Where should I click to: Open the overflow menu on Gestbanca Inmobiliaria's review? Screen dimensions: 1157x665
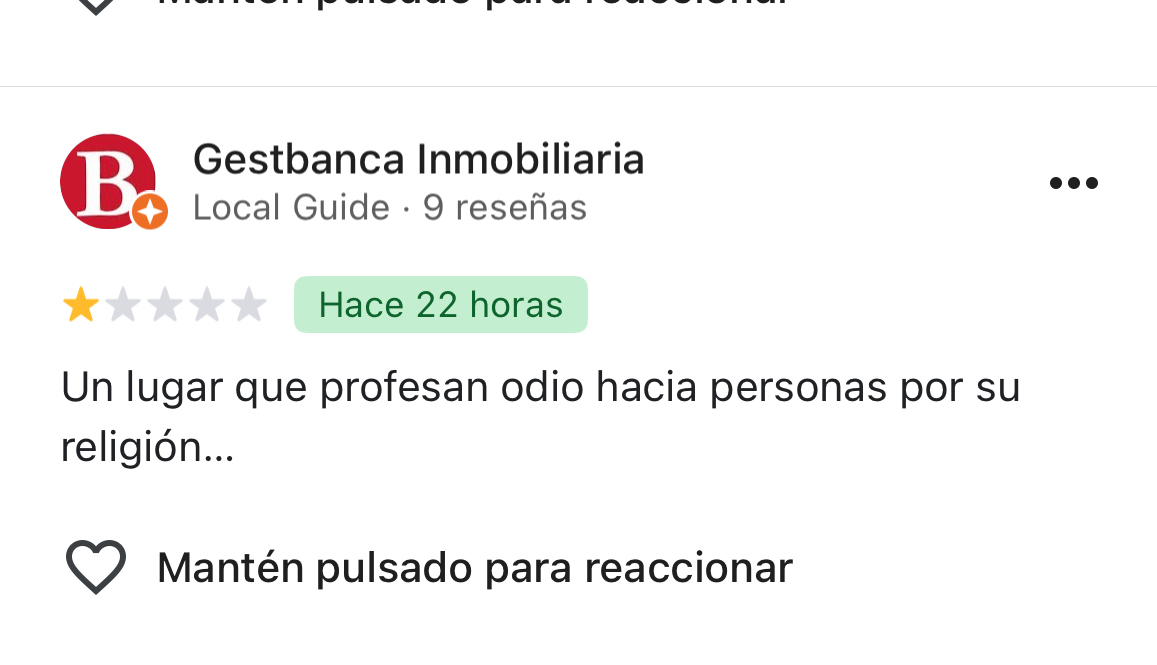[1073, 183]
